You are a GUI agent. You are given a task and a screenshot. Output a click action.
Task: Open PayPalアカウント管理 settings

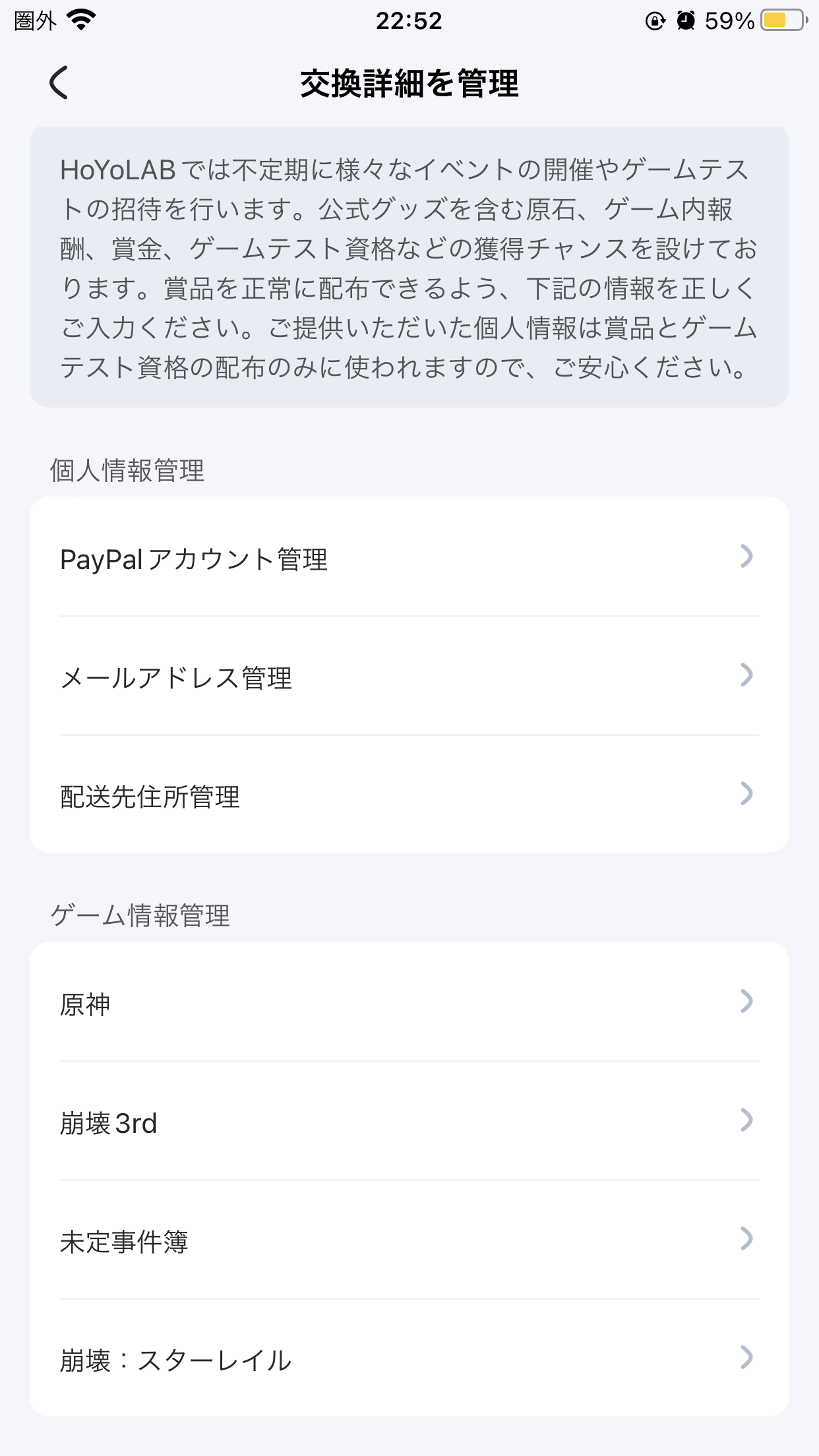tap(409, 558)
